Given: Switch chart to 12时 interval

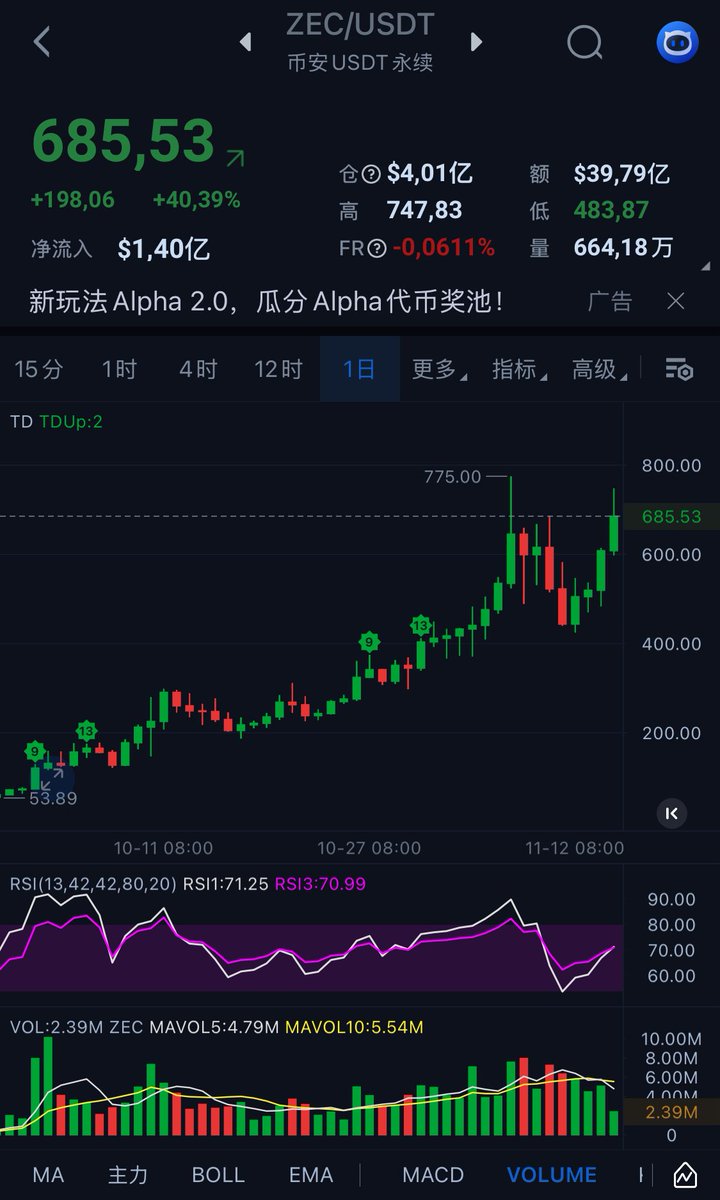Looking at the screenshot, I should tap(278, 369).
